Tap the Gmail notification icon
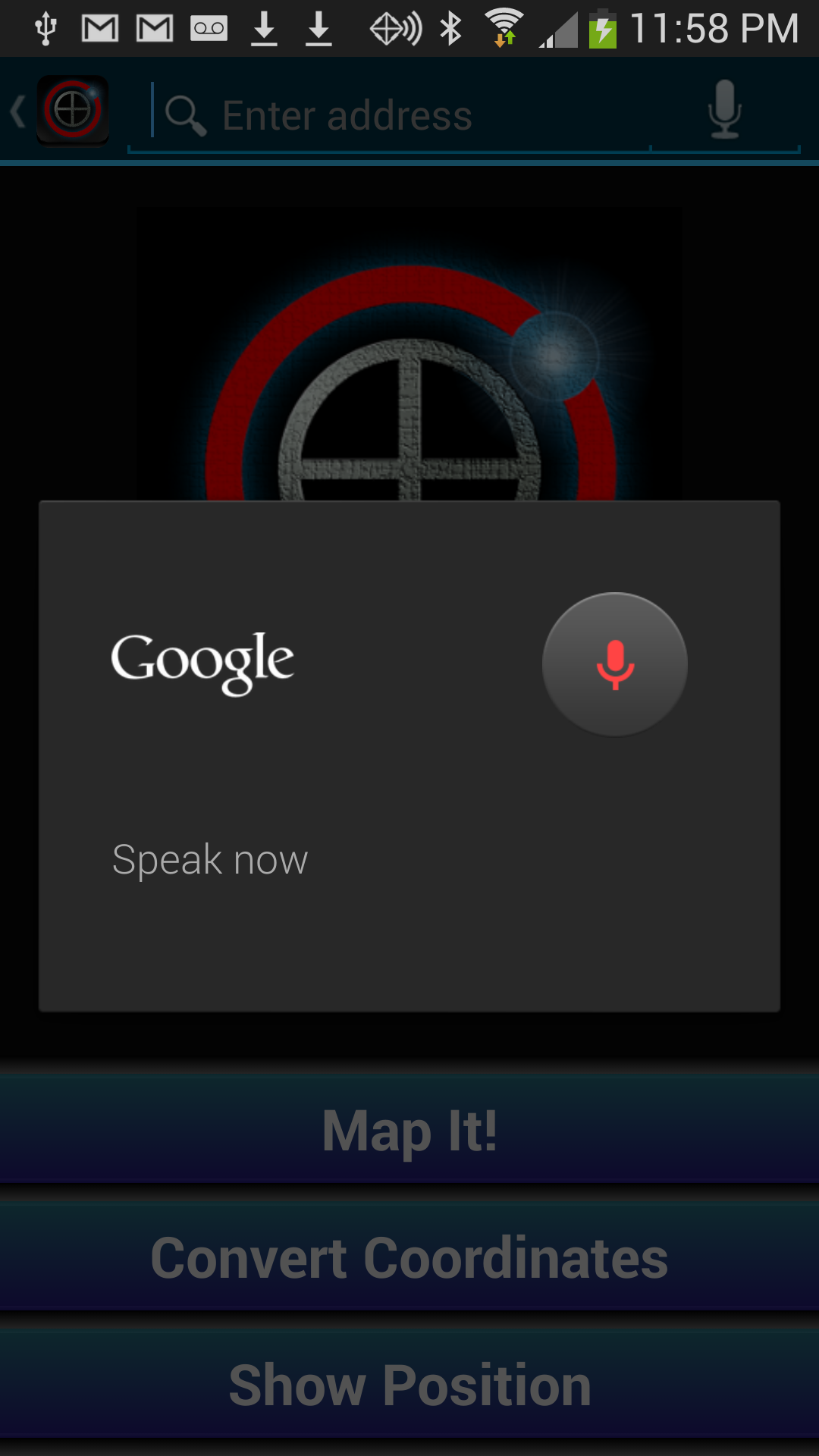This screenshot has width=819, height=1456. coord(99,27)
